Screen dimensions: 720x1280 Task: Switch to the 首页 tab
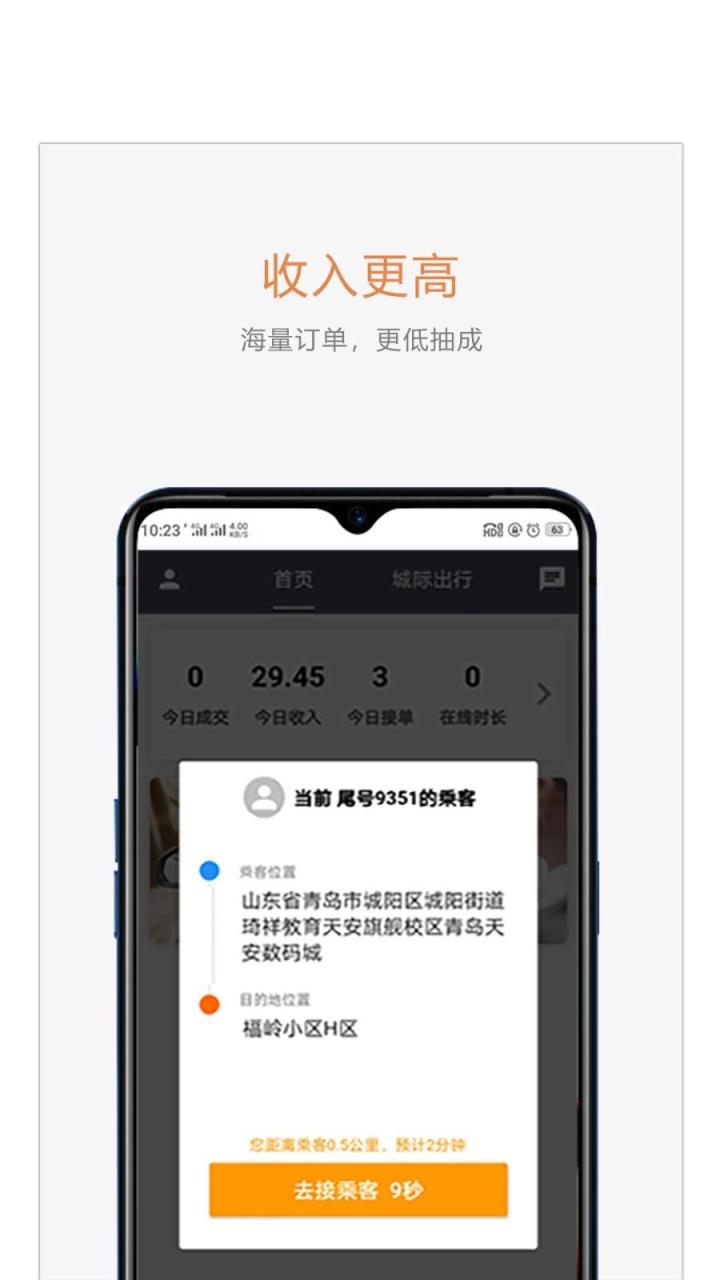[290, 580]
